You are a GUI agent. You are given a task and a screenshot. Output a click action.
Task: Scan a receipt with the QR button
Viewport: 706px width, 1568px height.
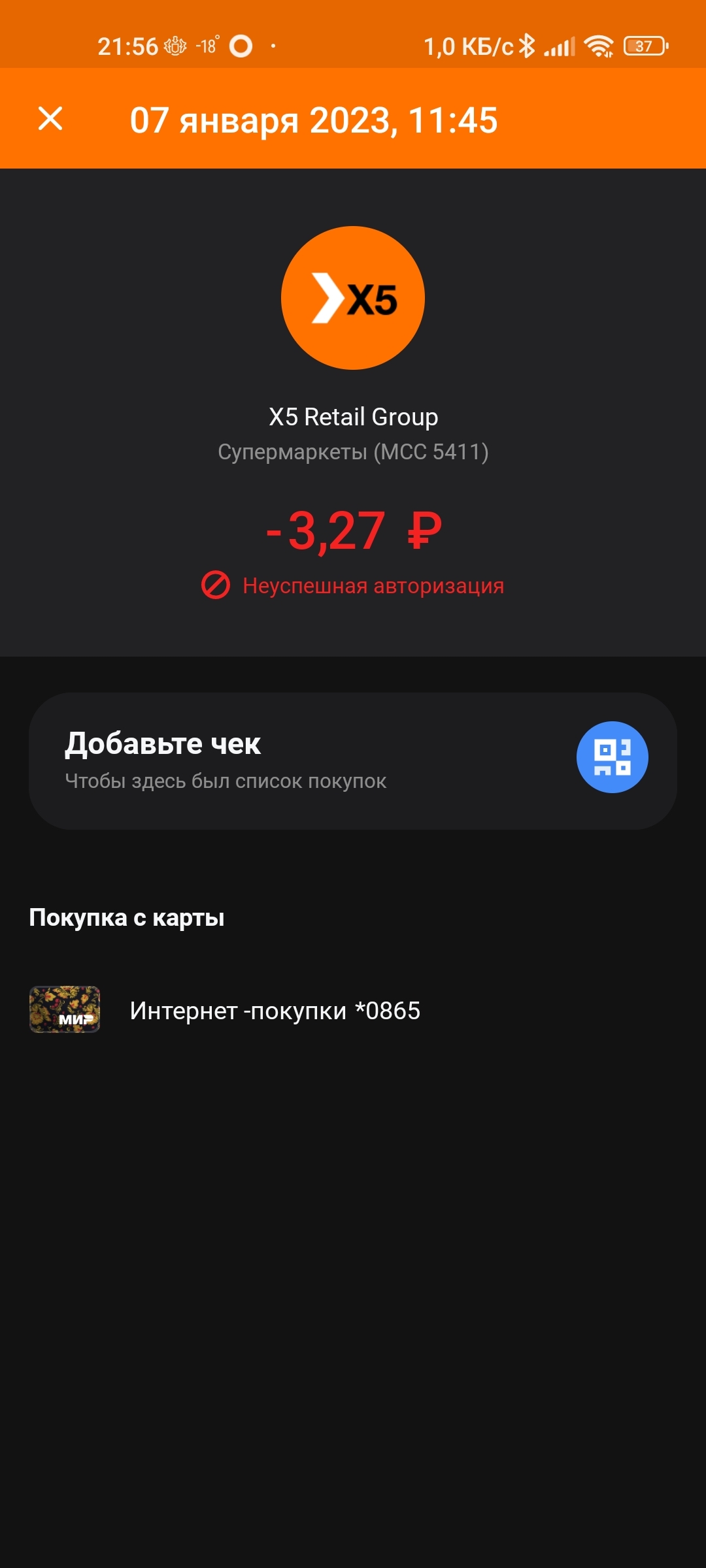[x=612, y=757]
